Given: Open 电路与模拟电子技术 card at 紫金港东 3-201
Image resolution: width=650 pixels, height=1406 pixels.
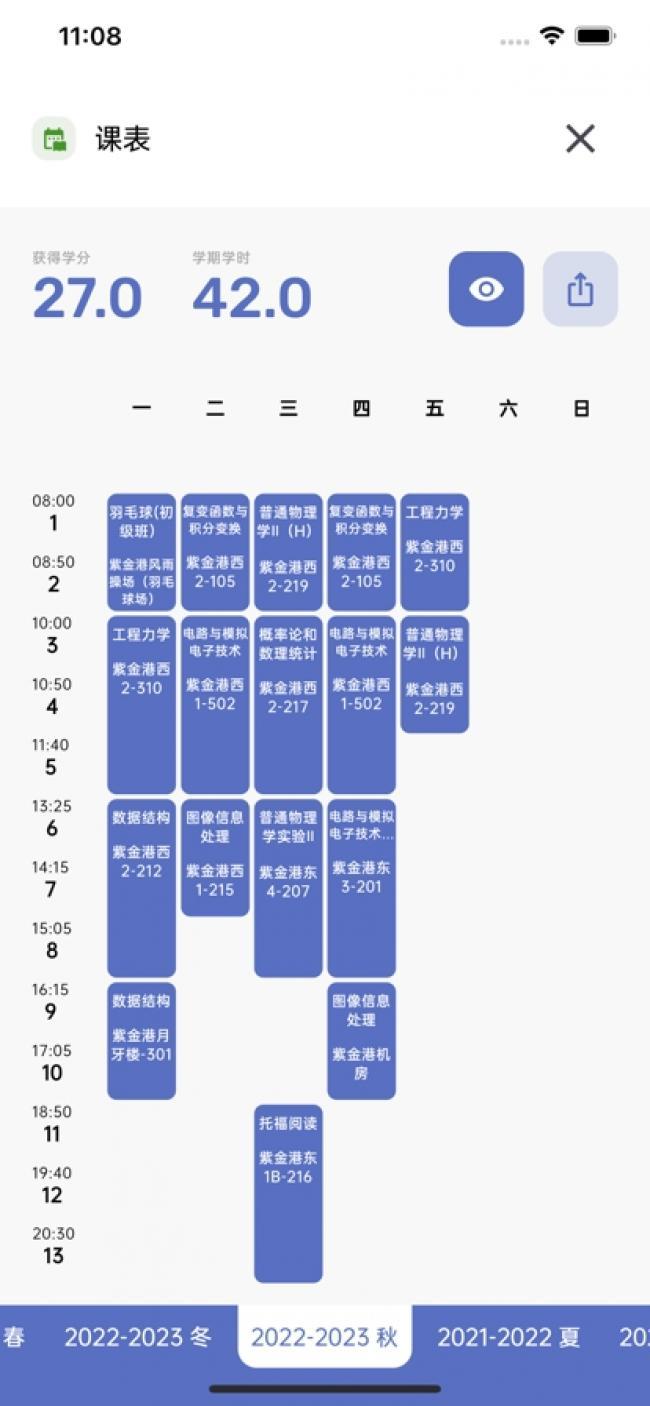Looking at the screenshot, I should [361, 888].
